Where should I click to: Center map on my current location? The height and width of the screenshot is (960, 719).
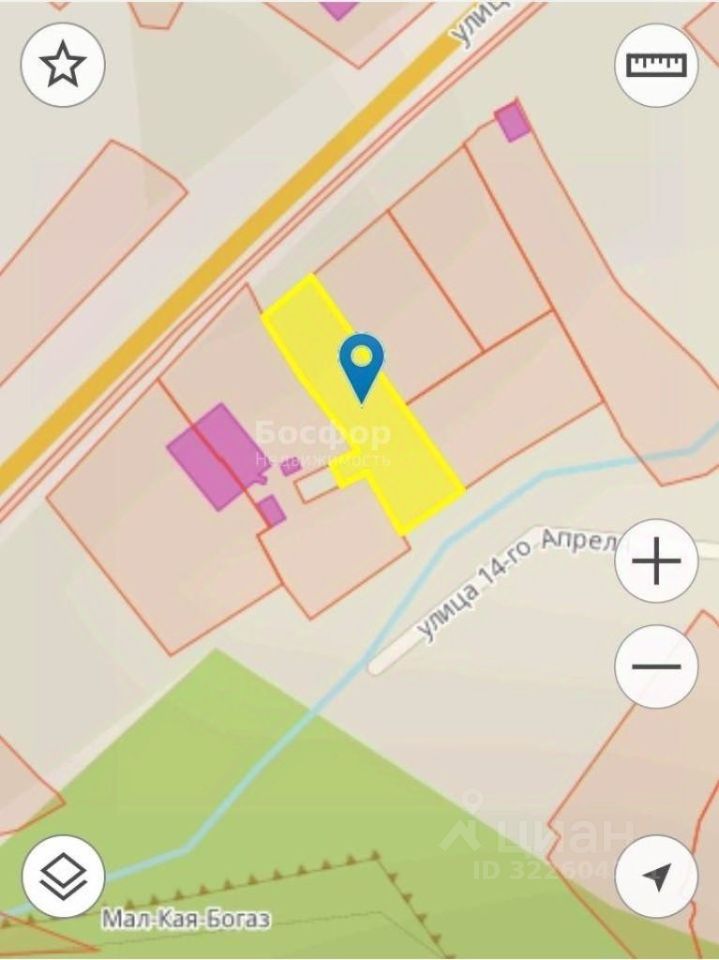tap(656, 876)
